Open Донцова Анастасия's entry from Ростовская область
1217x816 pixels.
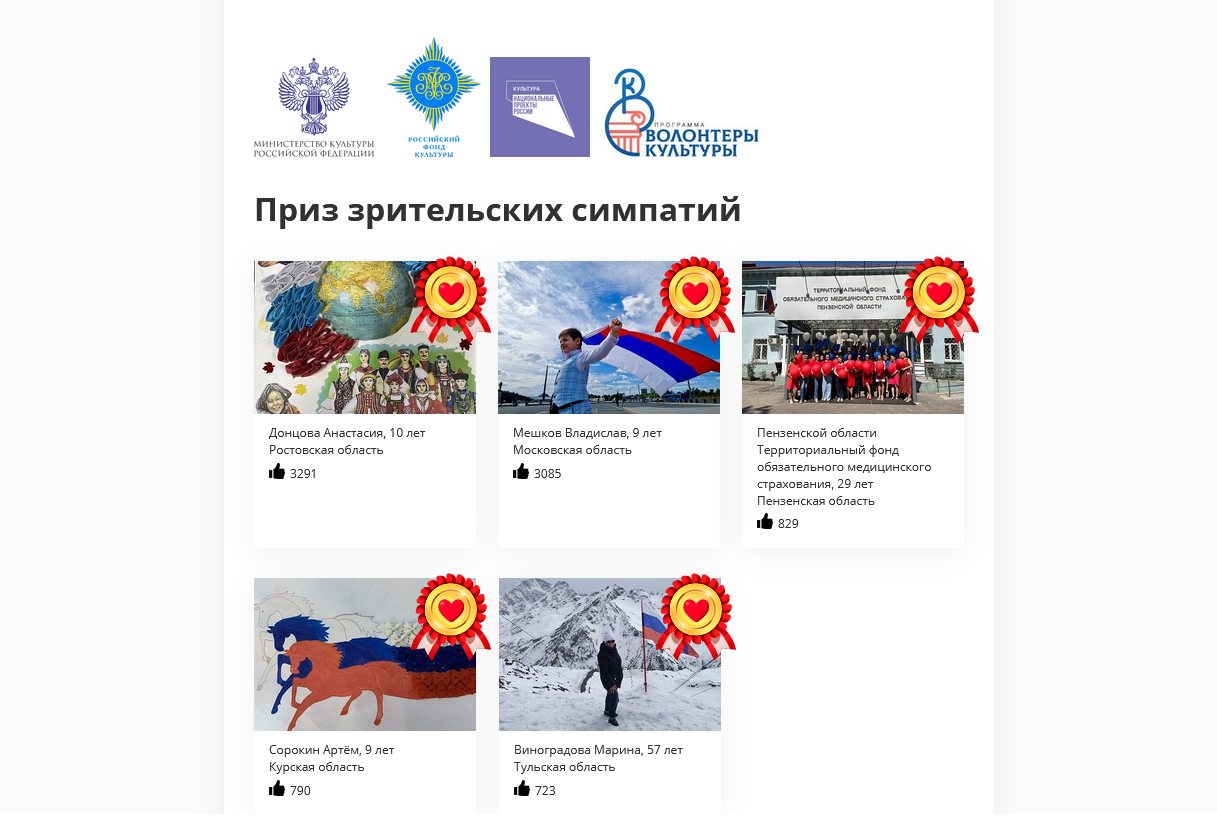[364, 338]
